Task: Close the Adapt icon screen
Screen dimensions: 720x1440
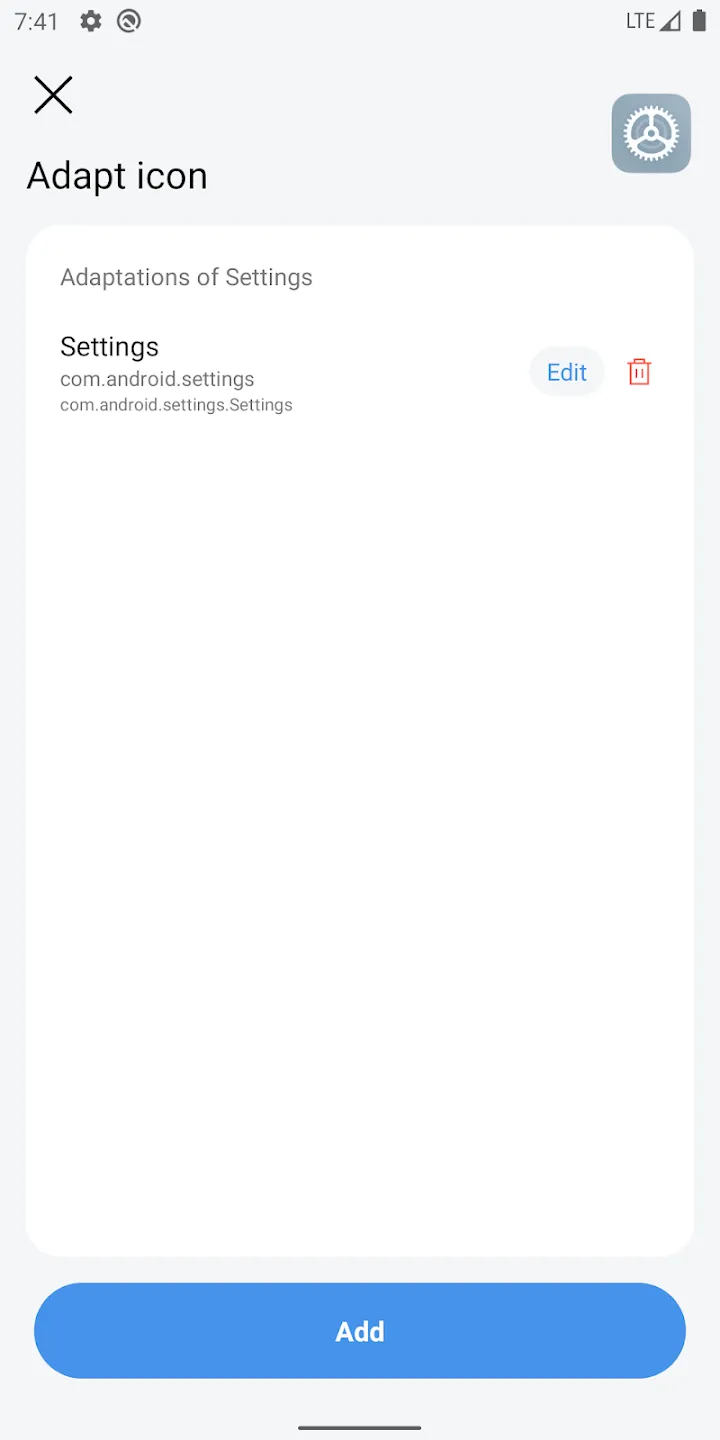Action: coord(53,95)
